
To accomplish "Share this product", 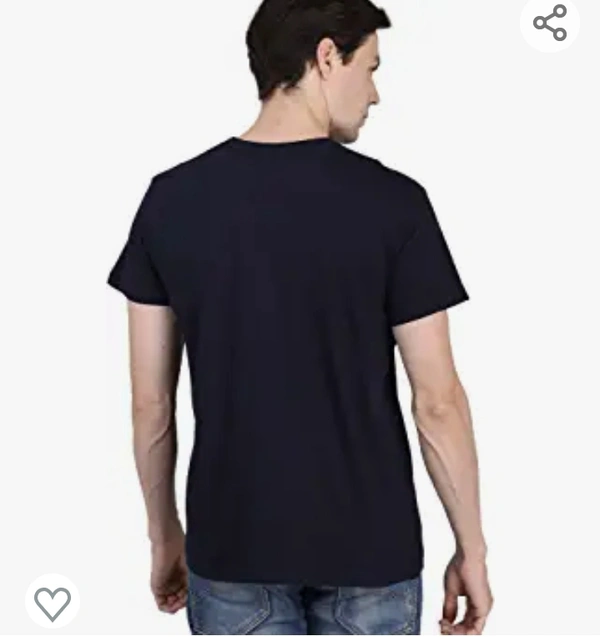I will click(551, 23).
